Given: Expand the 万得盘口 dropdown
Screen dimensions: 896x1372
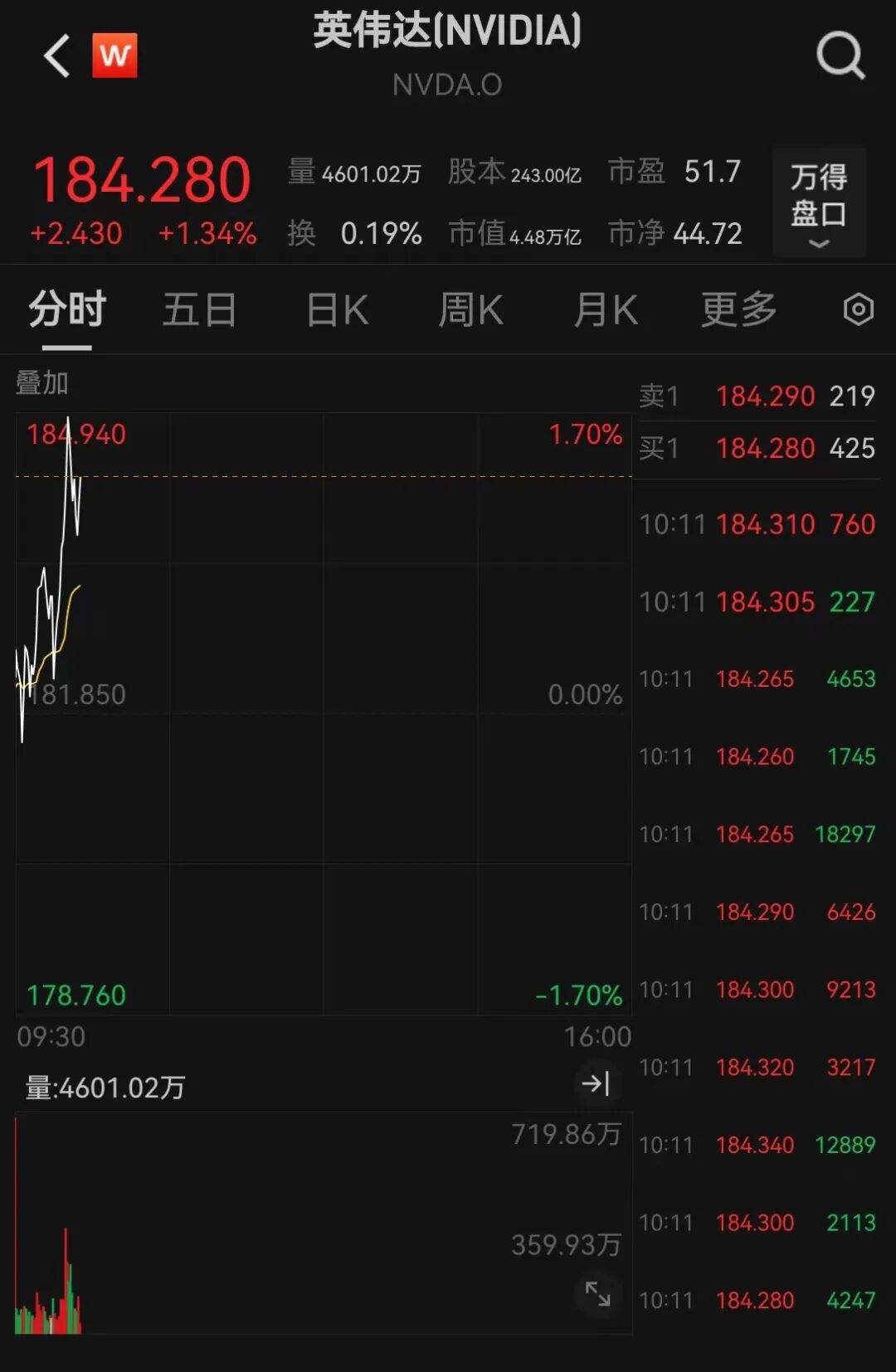Looking at the screenshot, I should [819, 204].
